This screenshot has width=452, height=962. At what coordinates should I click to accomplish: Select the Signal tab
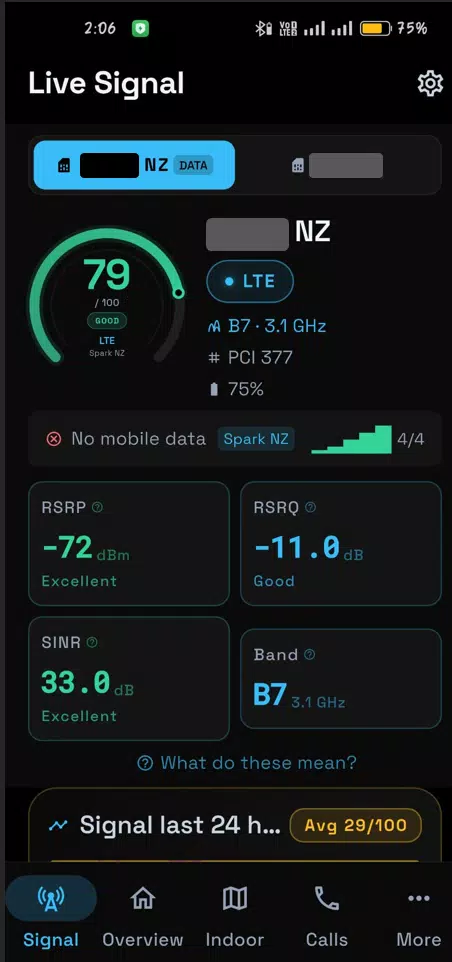(x=51, y=917)
